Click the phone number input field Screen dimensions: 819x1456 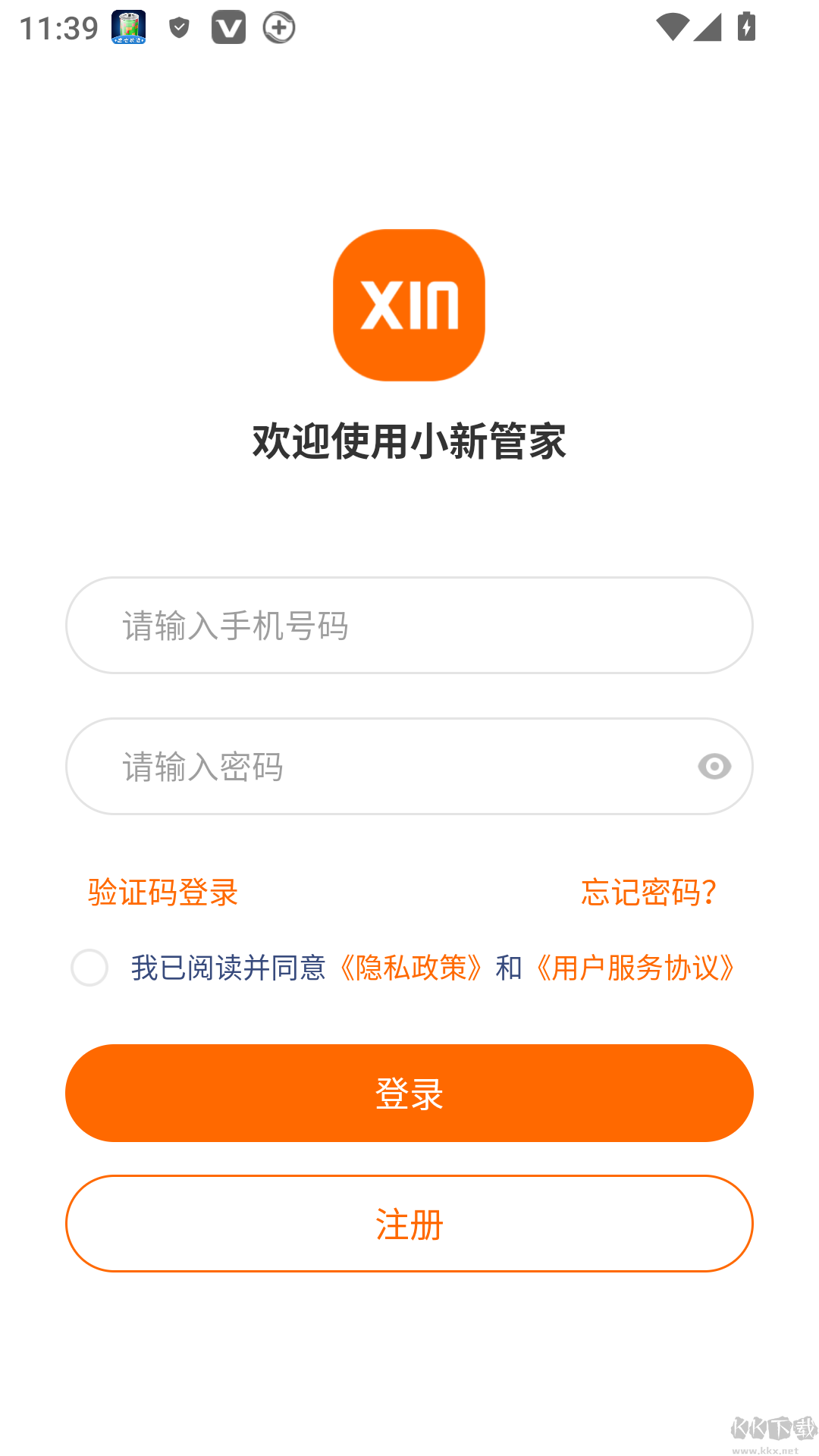(x=409, y=625)
